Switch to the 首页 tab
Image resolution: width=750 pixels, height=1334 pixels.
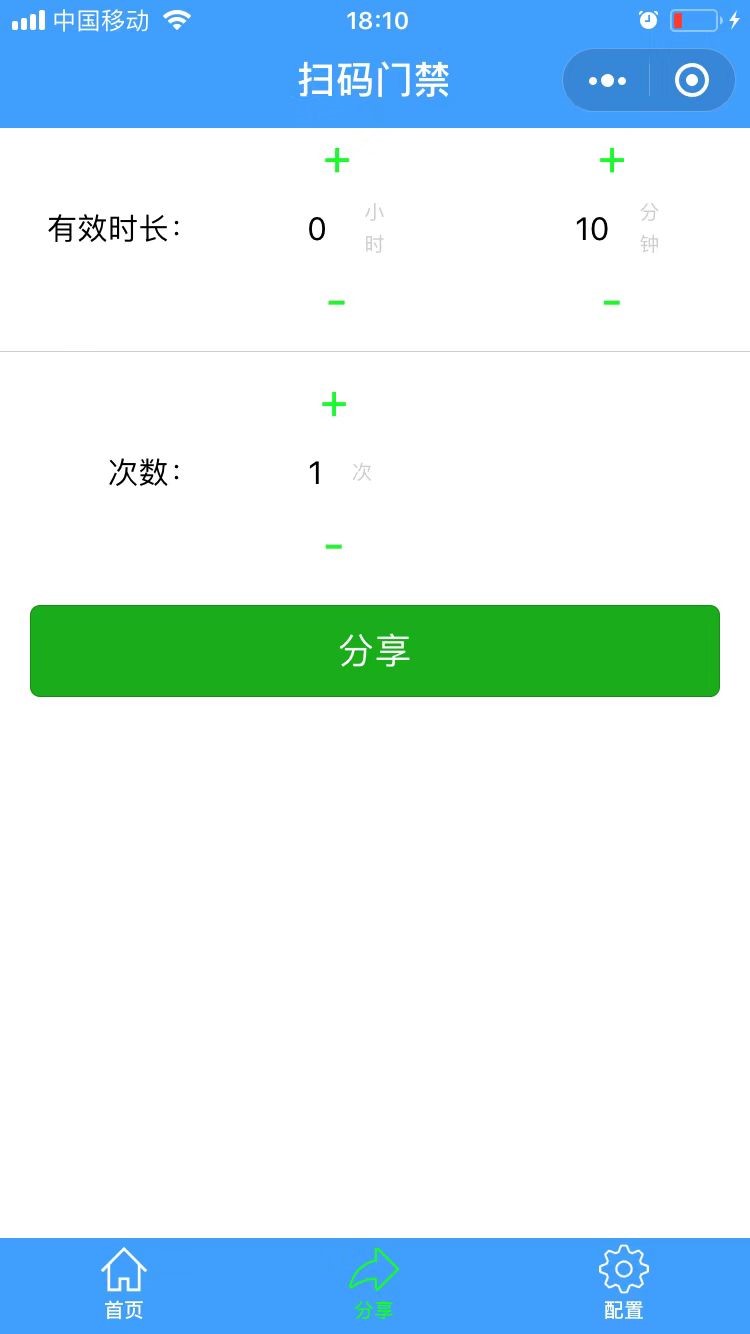point(122,1285)
